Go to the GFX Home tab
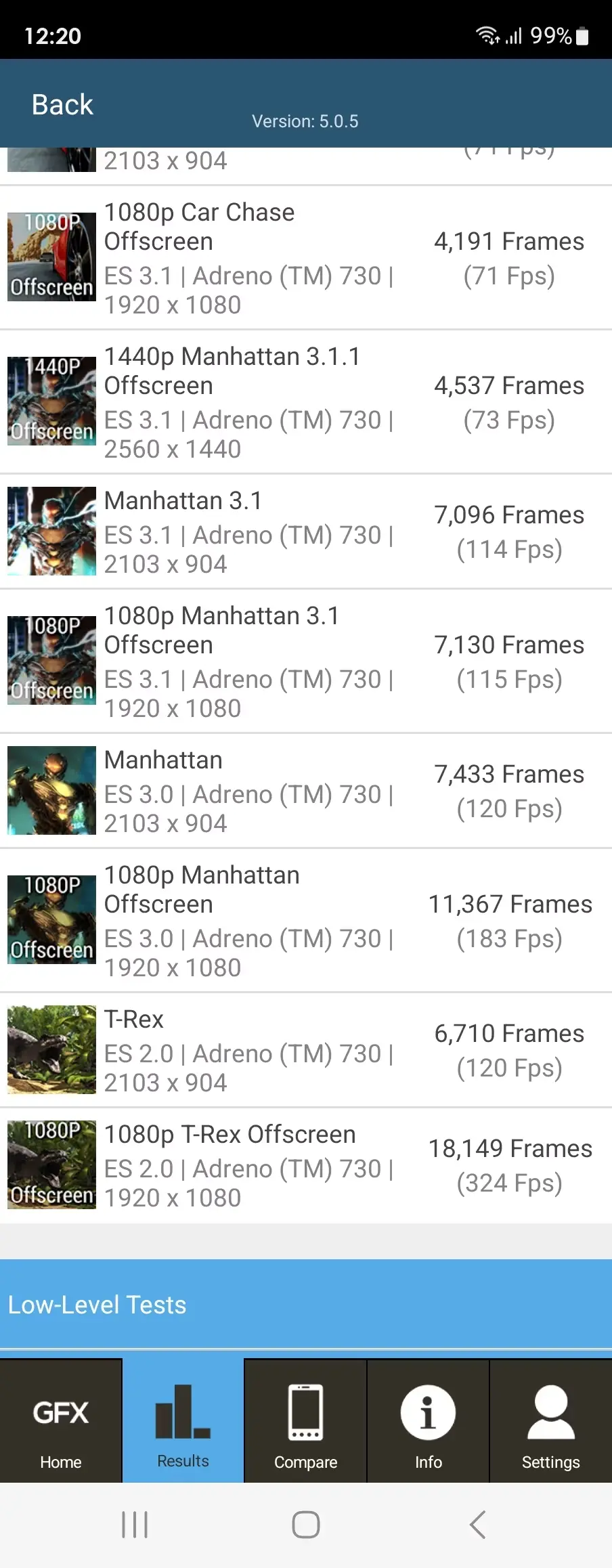Viewport: 612px width, 1568px height. tap(61, 1421)
